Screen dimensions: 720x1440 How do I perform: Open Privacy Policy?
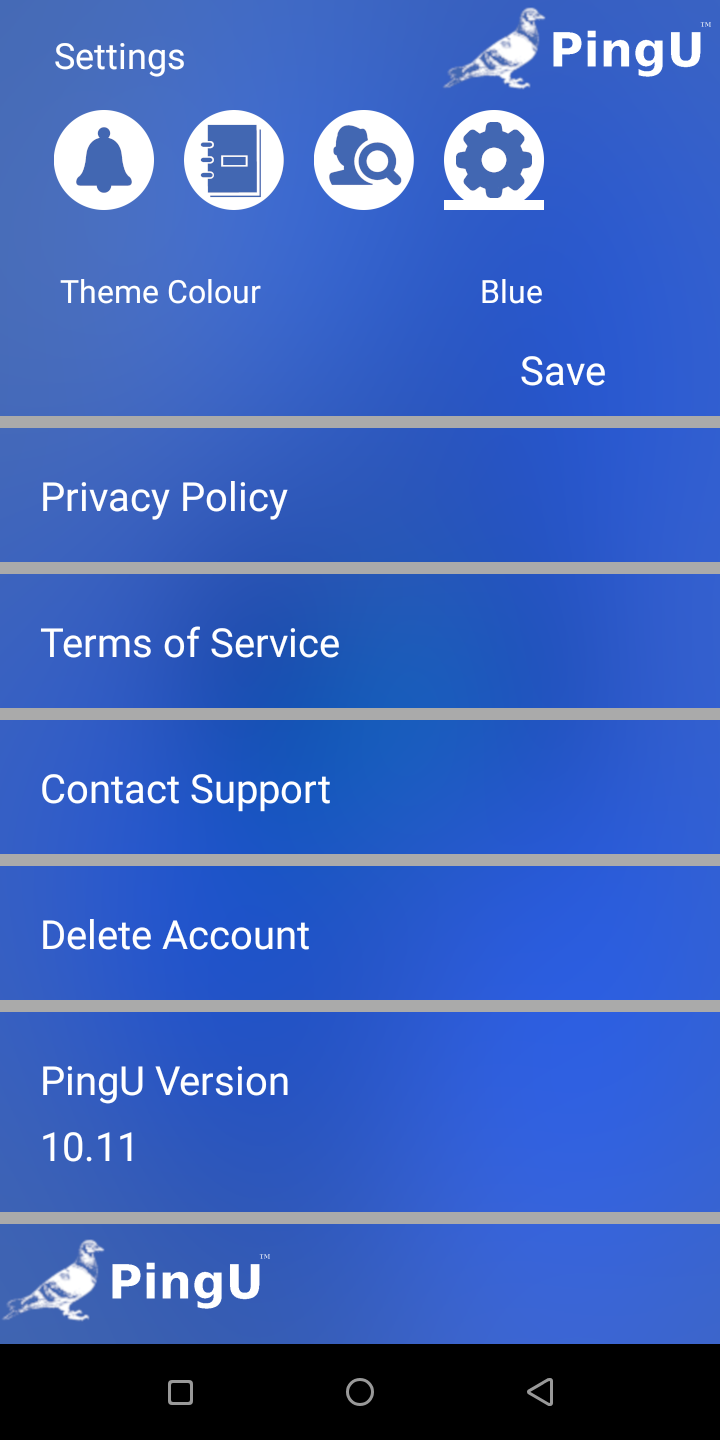(x=164, y=497)
